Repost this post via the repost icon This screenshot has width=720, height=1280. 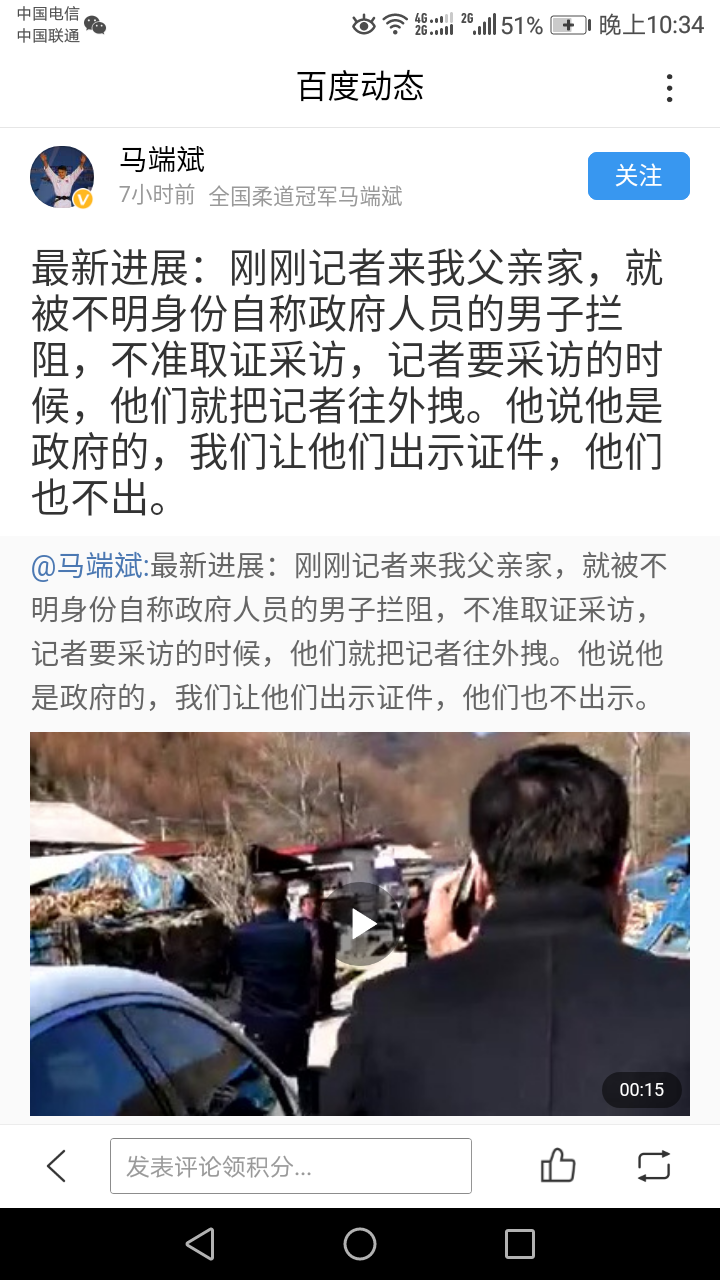[x=653, y=1166]
